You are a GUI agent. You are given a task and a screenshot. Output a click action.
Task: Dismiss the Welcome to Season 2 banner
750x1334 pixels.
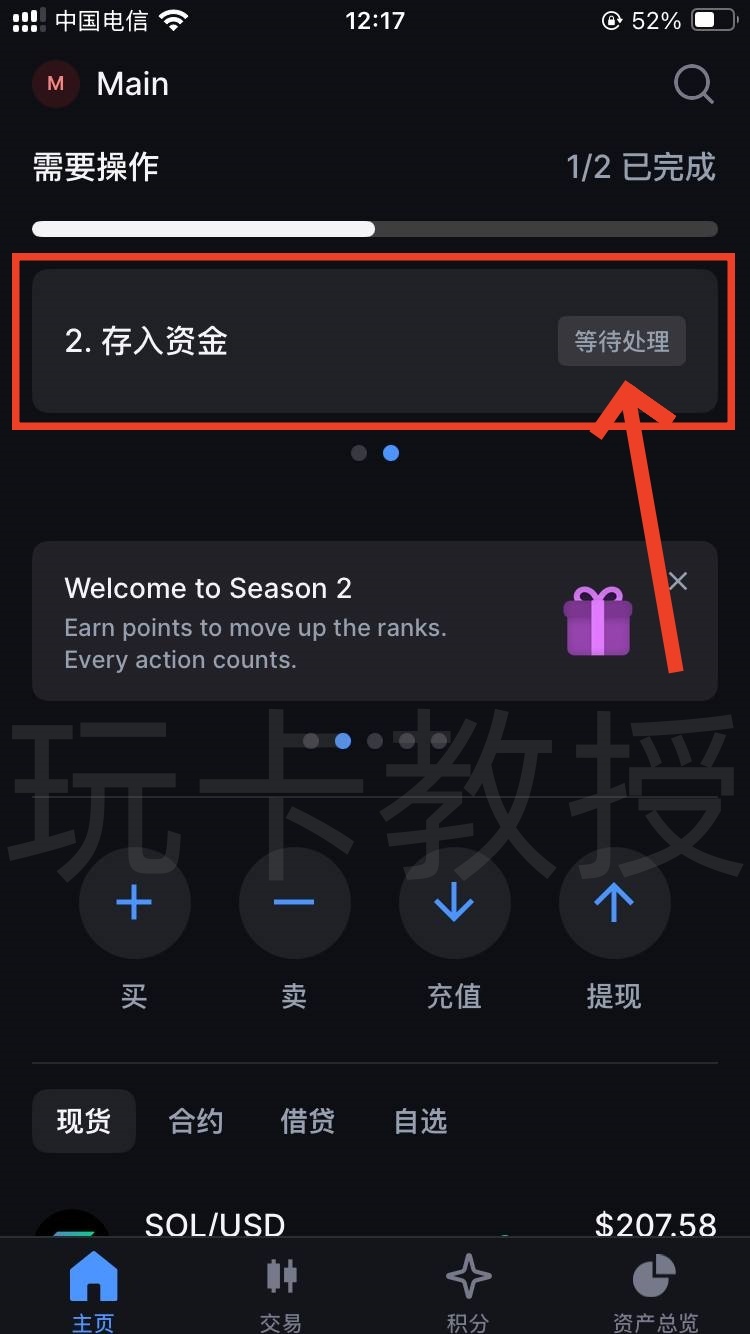[678, 581]
